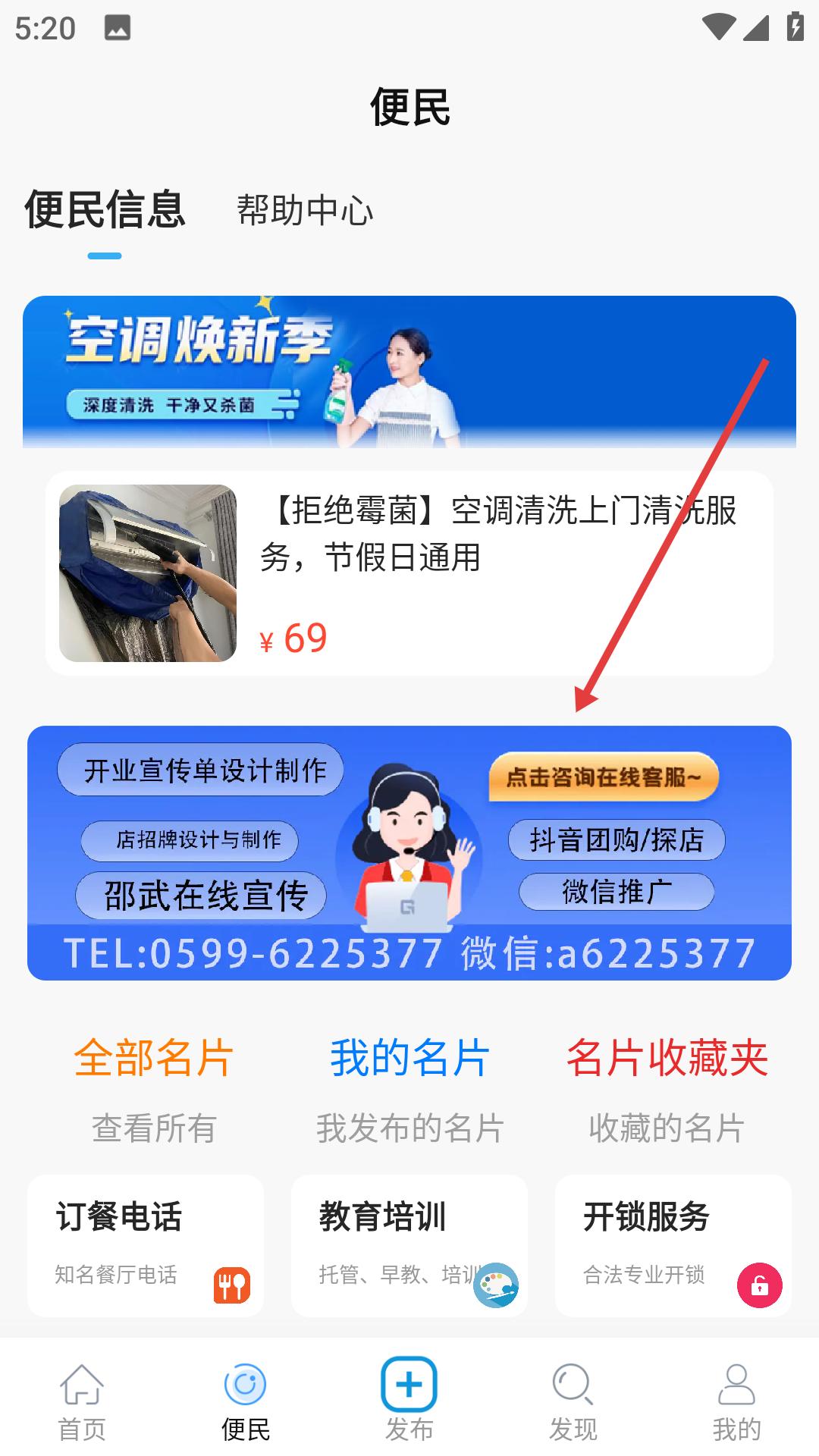This screenshot has width=819, height=1456.
Task: Switch to the 发现 tab
Action: tap(573, 1401)
